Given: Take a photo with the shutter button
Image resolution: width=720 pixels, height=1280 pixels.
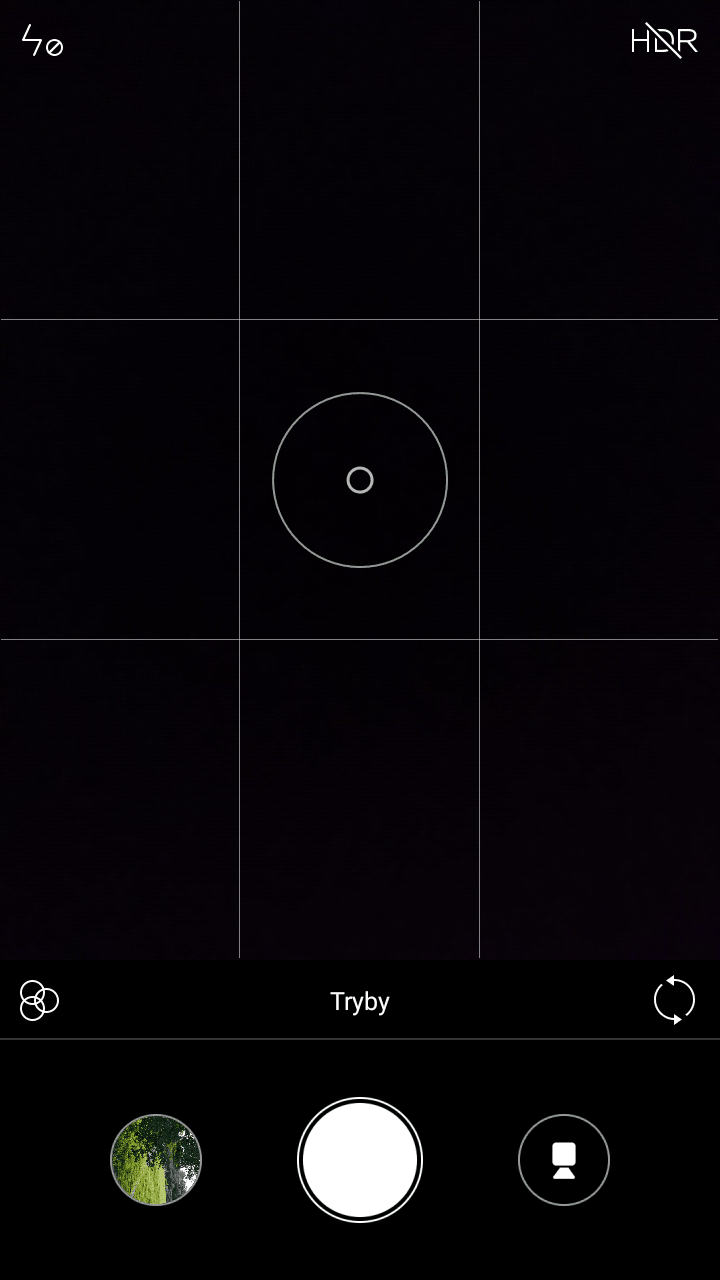Looking at the screenshot, I should pos(360,1160).
